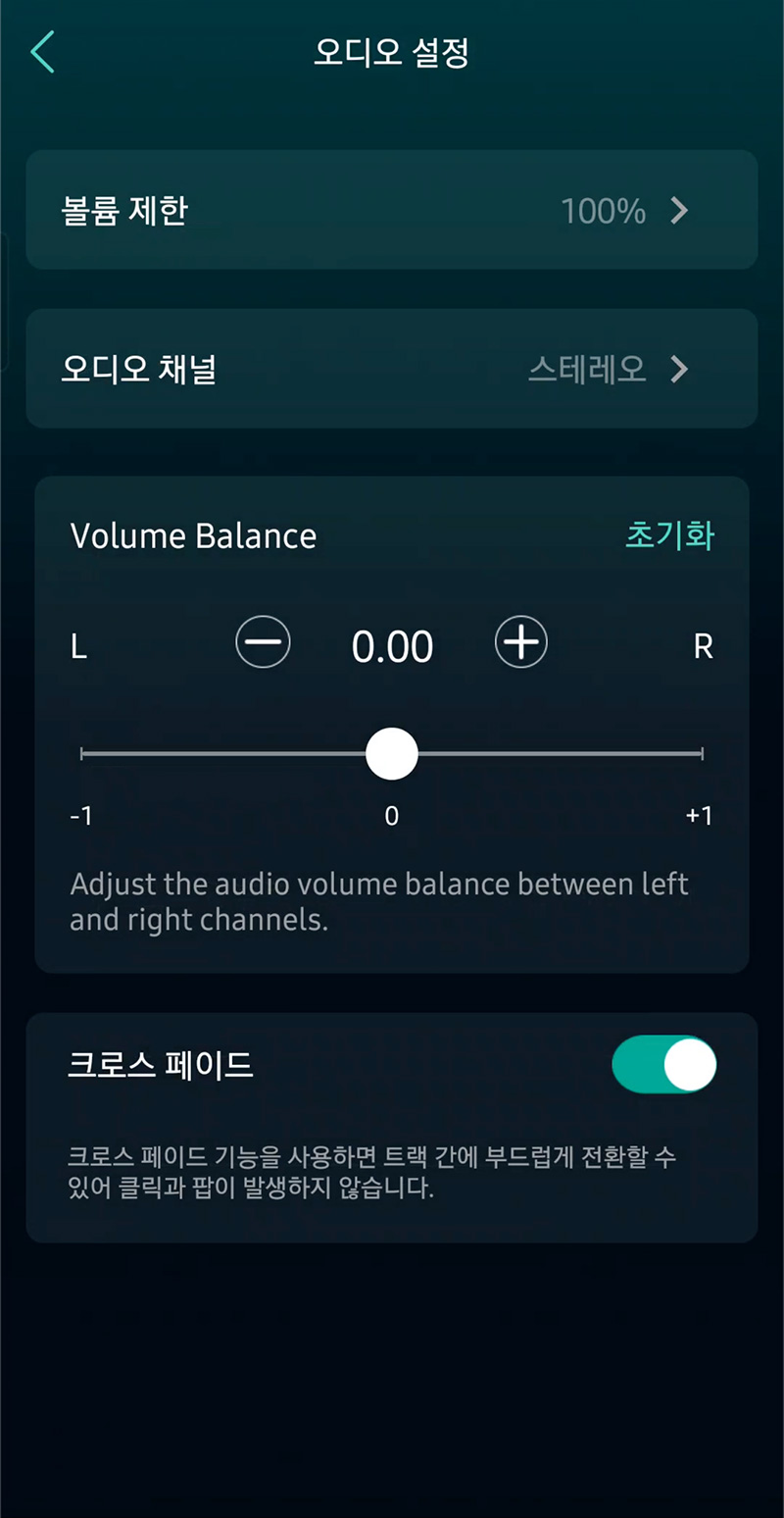Image resolution: width=784 pixels, height=1518 pixels.
Task: Open the 볼륨 제한 setting
Action: 392,210
